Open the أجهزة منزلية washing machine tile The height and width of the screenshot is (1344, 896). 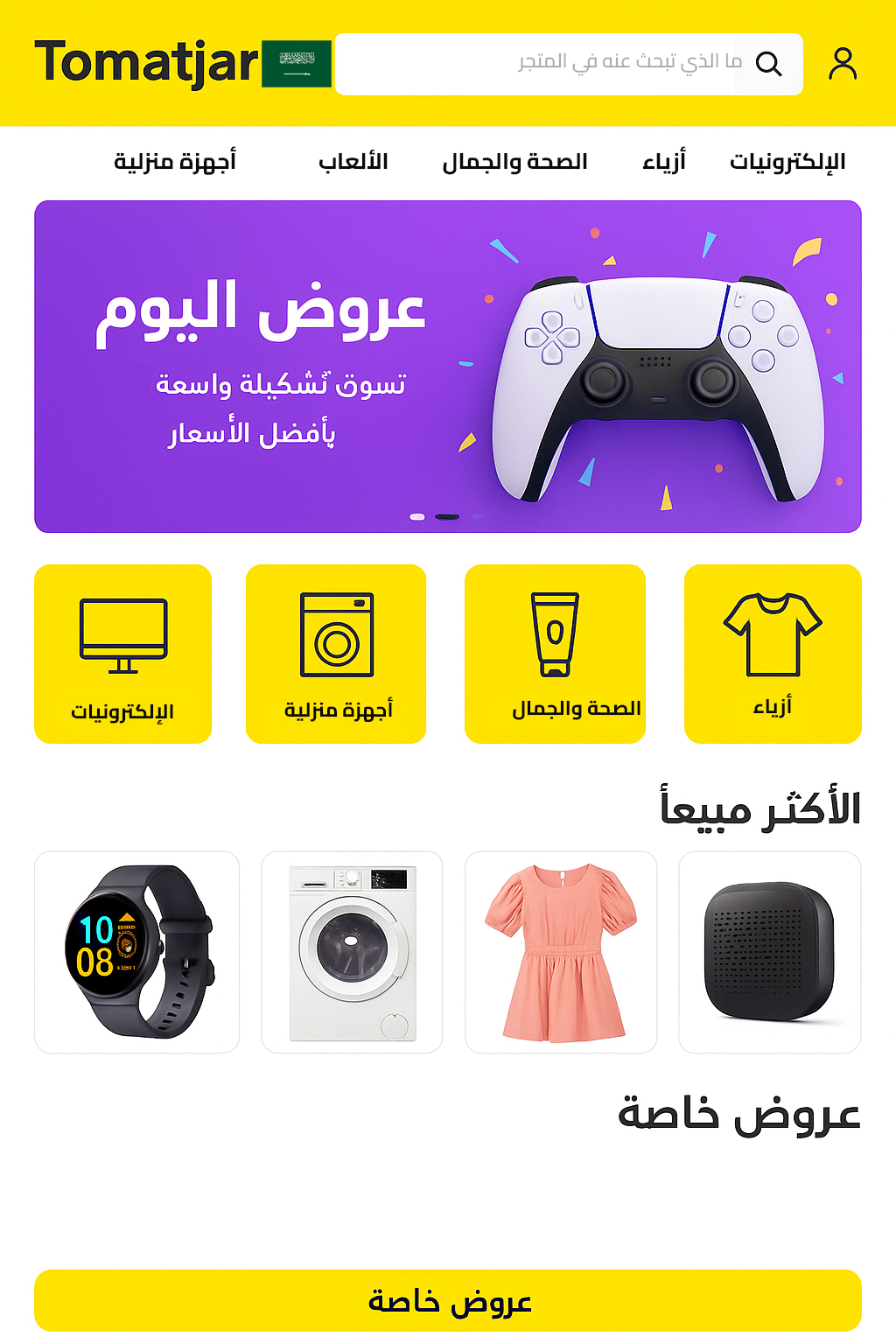tap(336, 654)
